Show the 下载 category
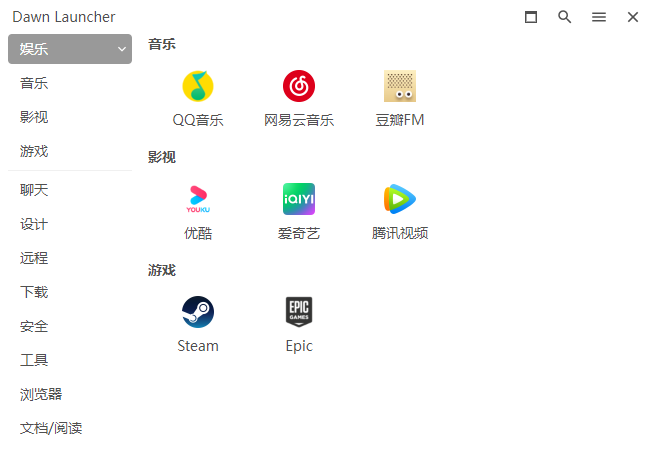 pos(34,292)
